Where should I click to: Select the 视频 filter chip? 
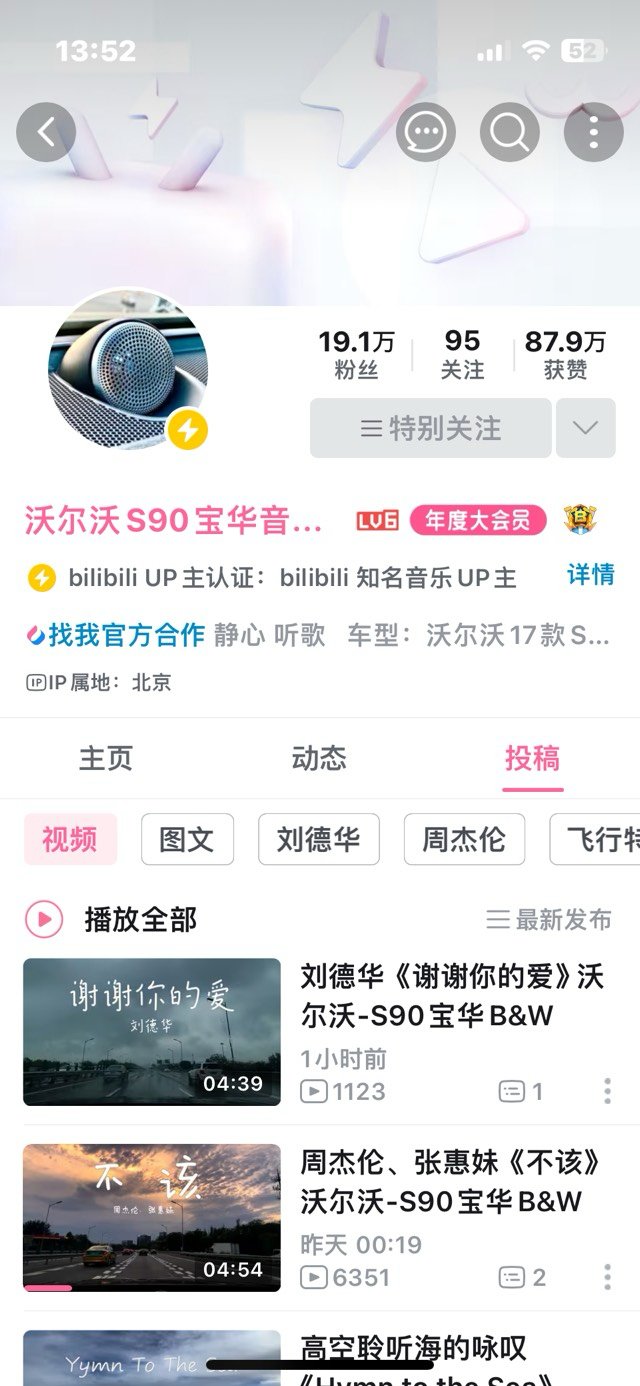coord(70,839)
